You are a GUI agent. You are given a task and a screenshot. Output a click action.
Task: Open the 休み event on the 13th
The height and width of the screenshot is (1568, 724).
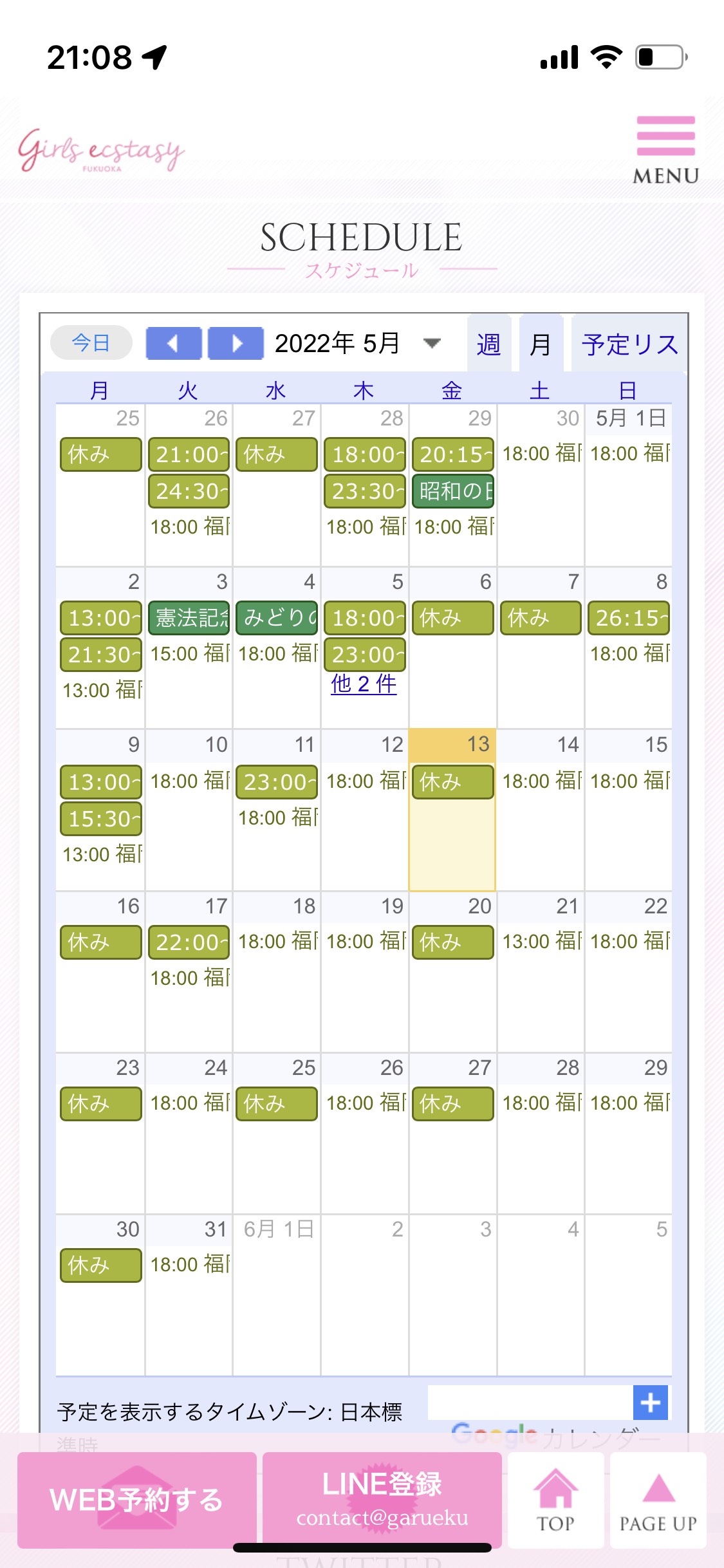point(452,781)
